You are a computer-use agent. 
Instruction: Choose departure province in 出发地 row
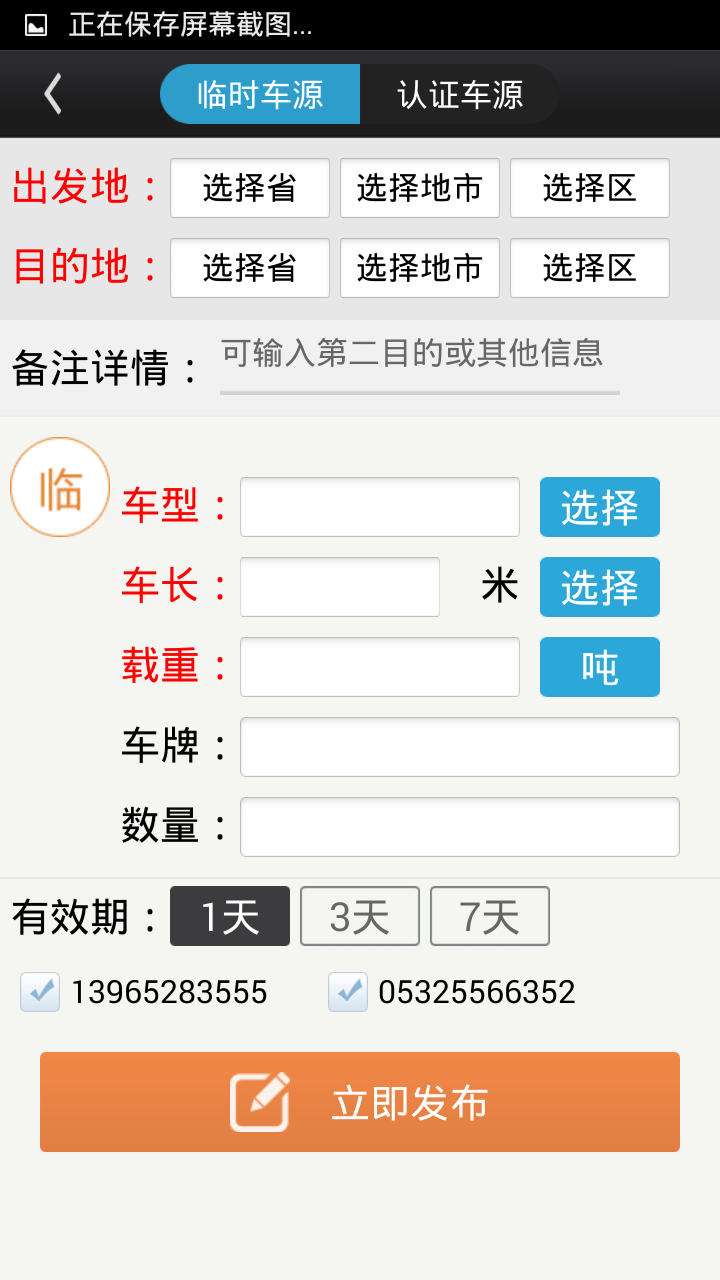(x=250, y=188)
